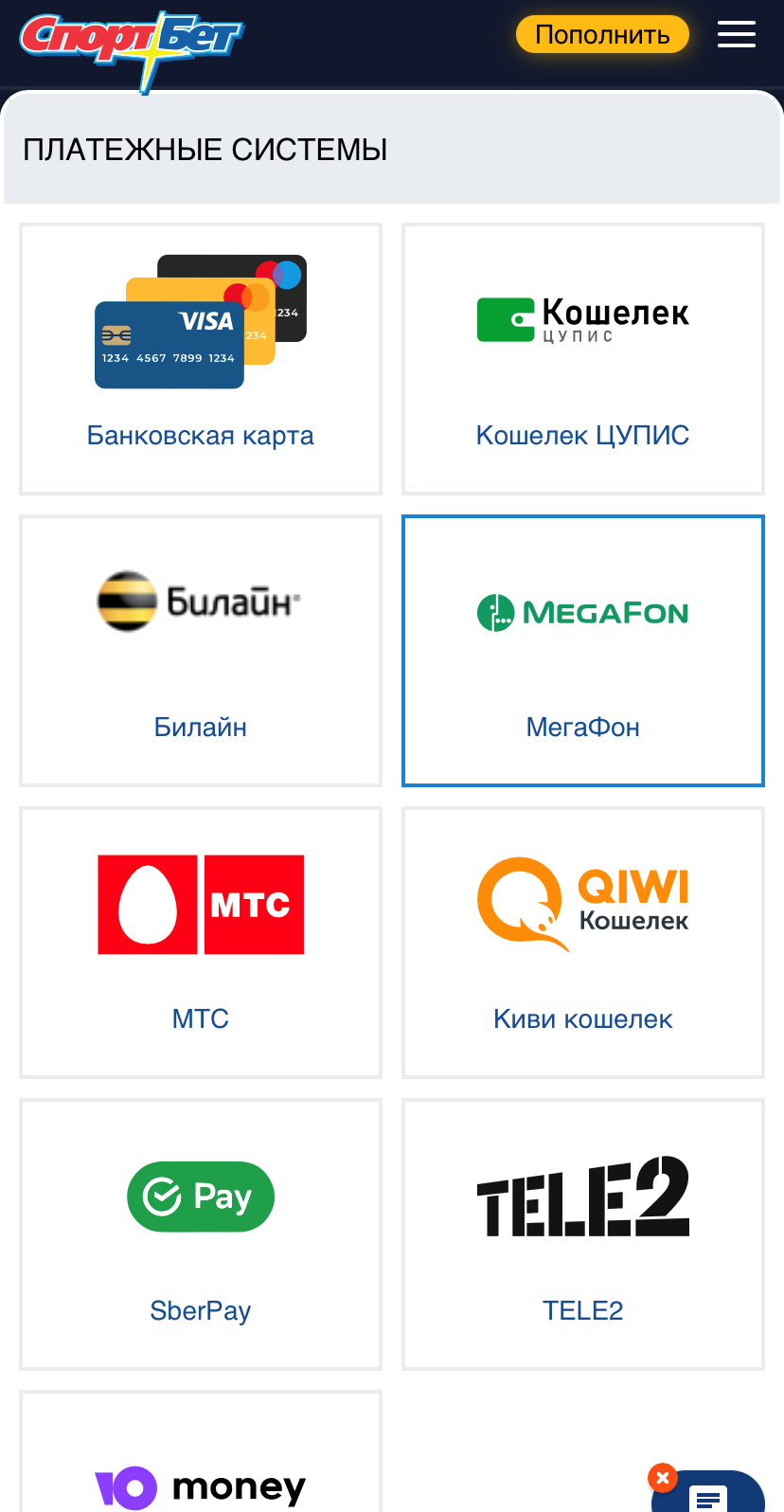Select the МегаФон payment tile
Viewport: 784px width, 1512px height.
583,651
